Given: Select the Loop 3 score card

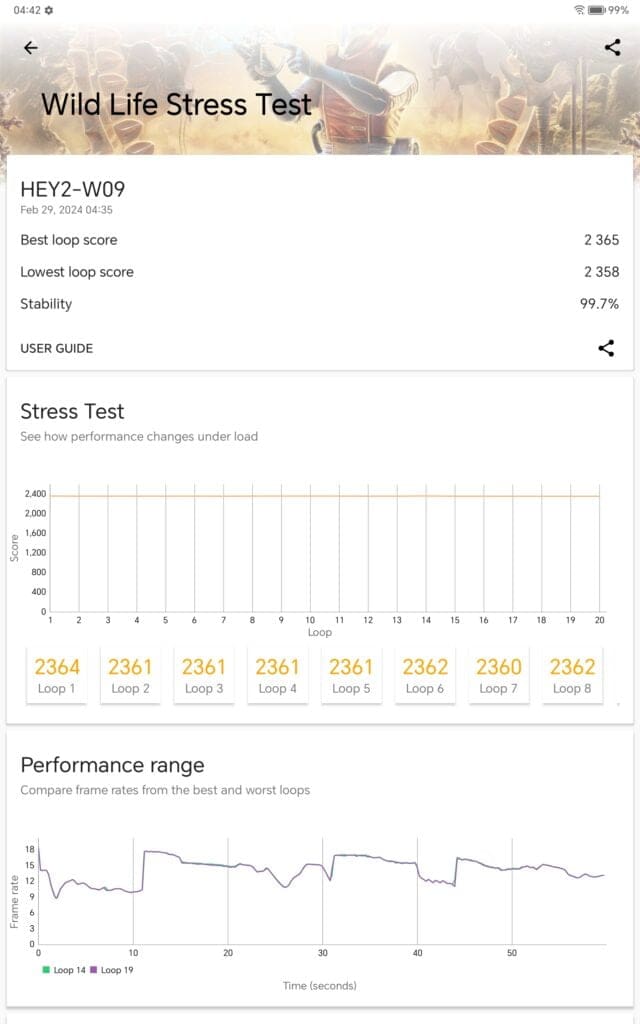Looking at the screenshot, I should (204, 676).
